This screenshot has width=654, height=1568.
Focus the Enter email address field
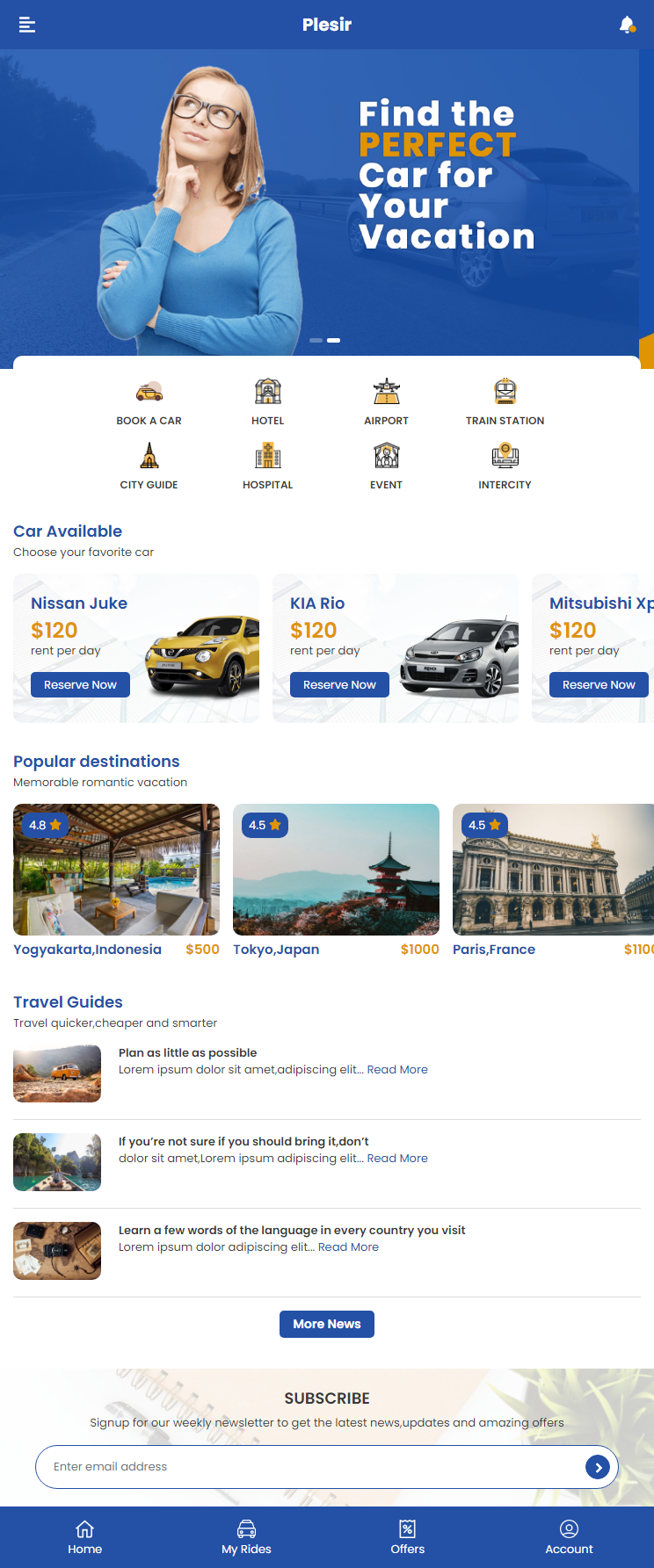(x=308, y=1467)
